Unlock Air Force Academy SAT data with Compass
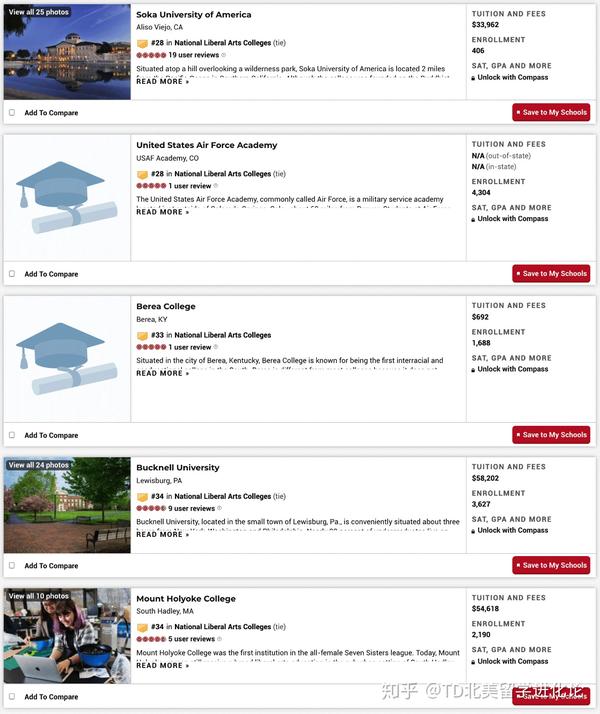Viewport: 600px width, 714px height. tap(512, 218)
